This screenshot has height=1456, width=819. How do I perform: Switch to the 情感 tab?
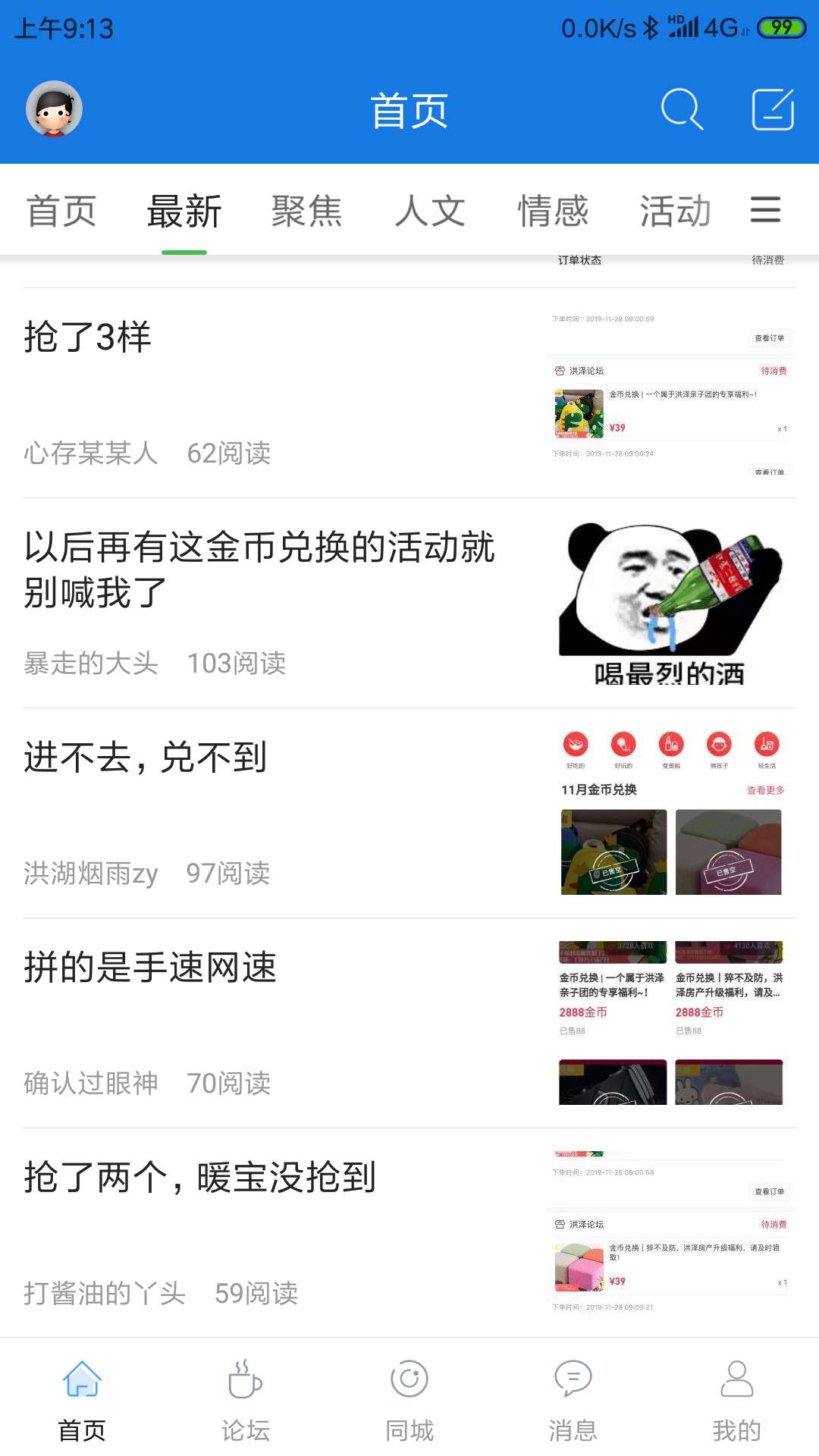coord(553,211)
